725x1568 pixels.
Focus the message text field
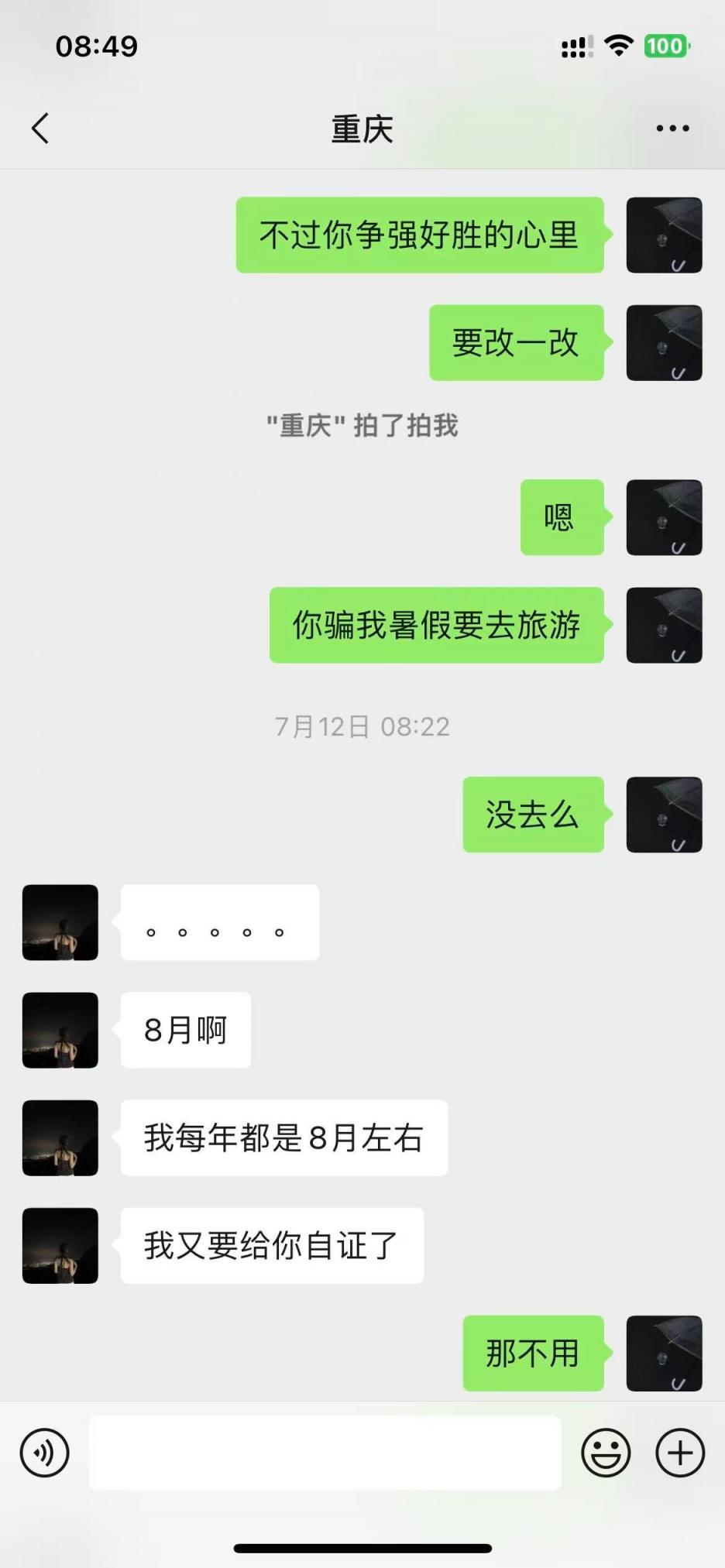click(325, 1453)
